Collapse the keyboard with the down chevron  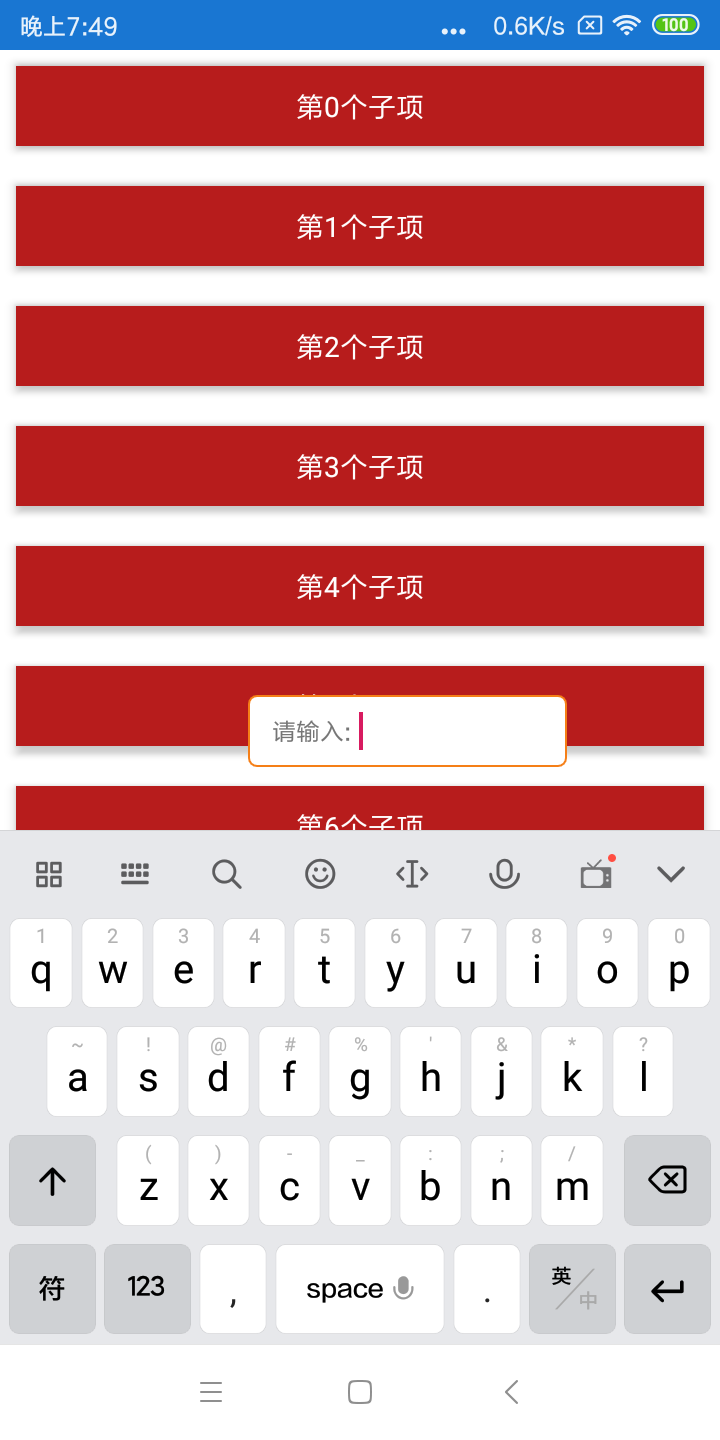click(x=670, y=874)
